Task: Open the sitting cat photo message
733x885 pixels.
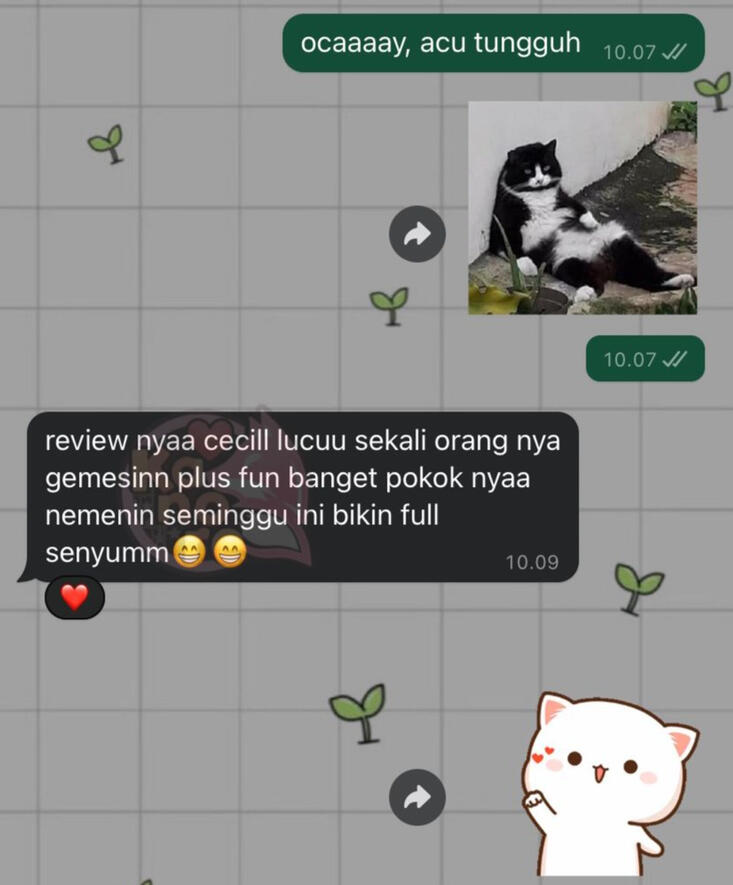Action: (x=582, y=208)
